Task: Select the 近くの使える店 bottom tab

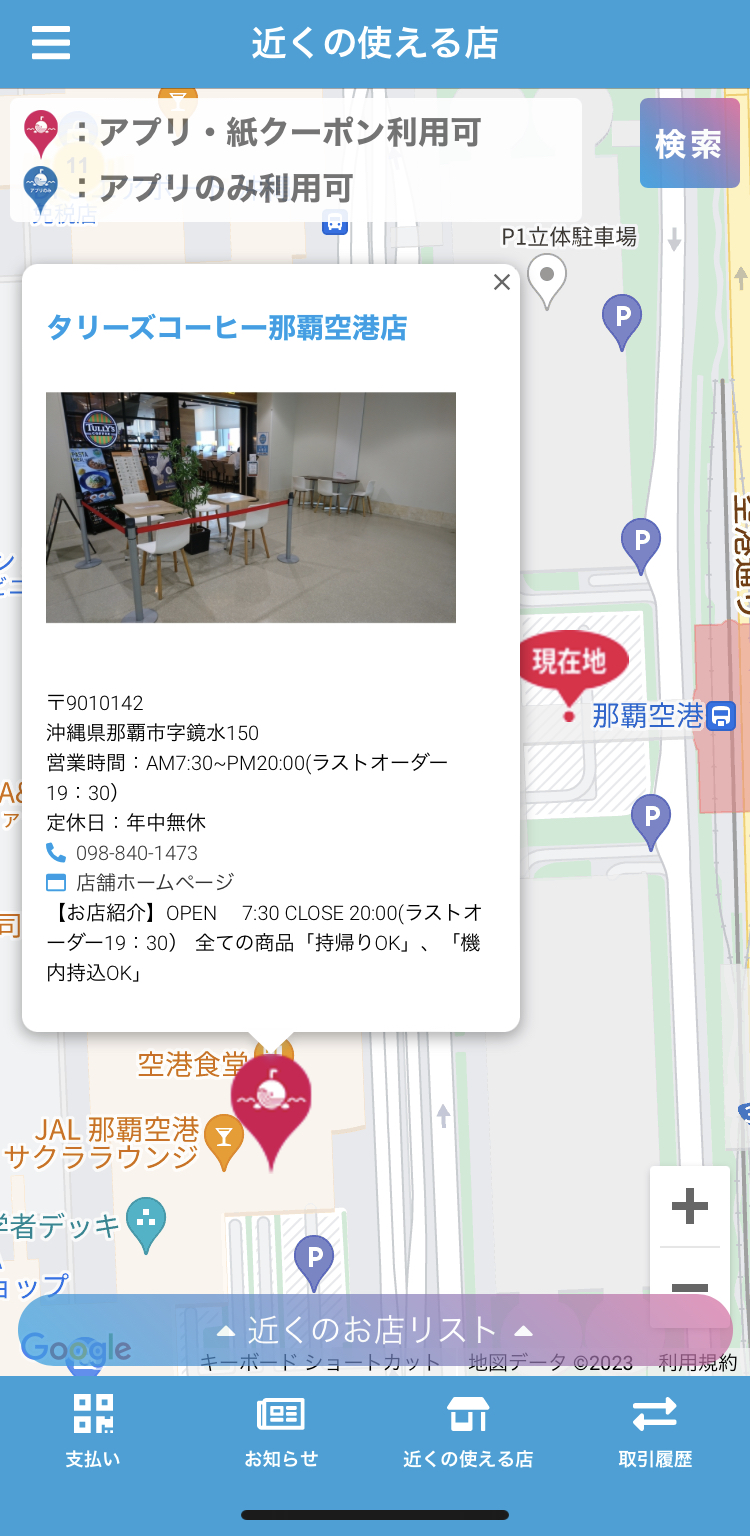Action: click(x=468, y=1431)
